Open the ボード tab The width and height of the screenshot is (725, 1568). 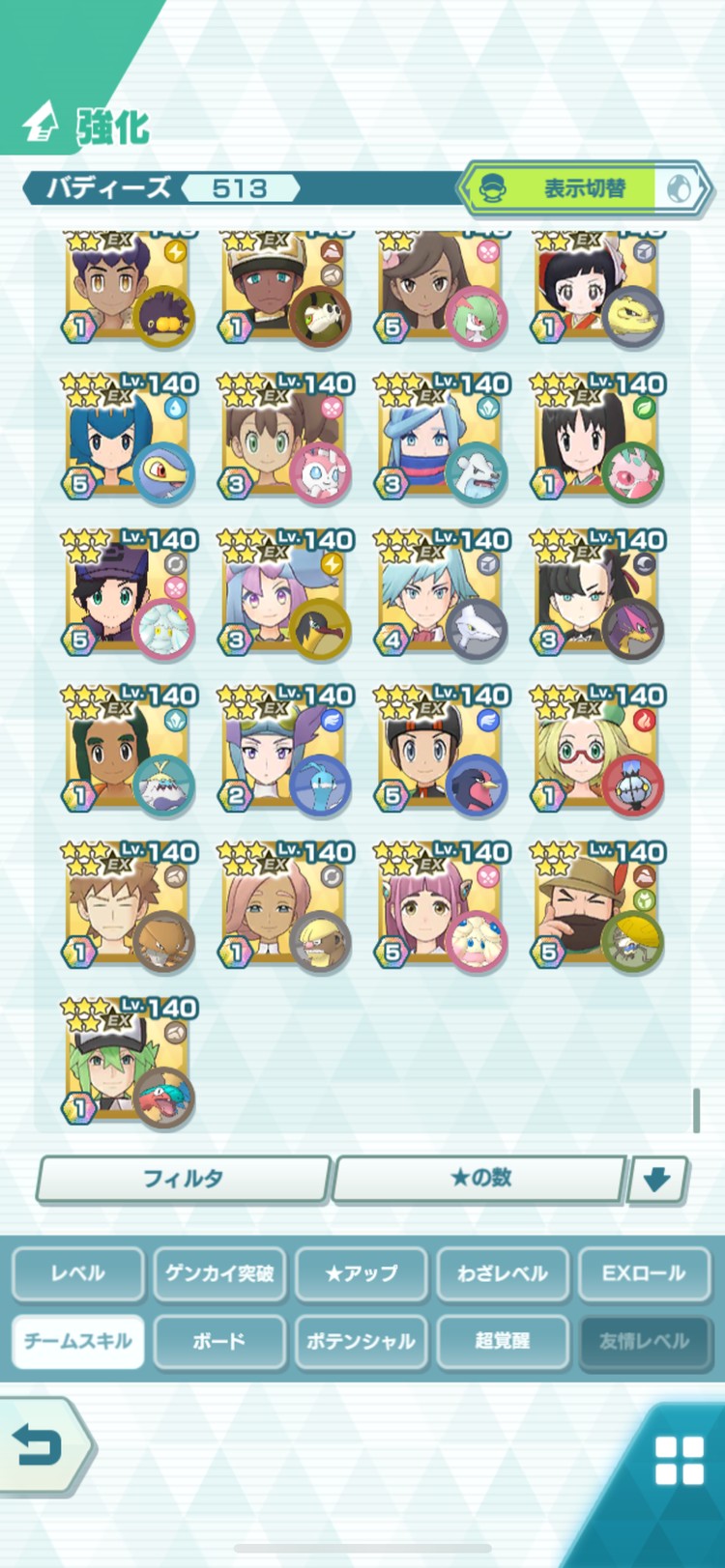coord(219,1341)
